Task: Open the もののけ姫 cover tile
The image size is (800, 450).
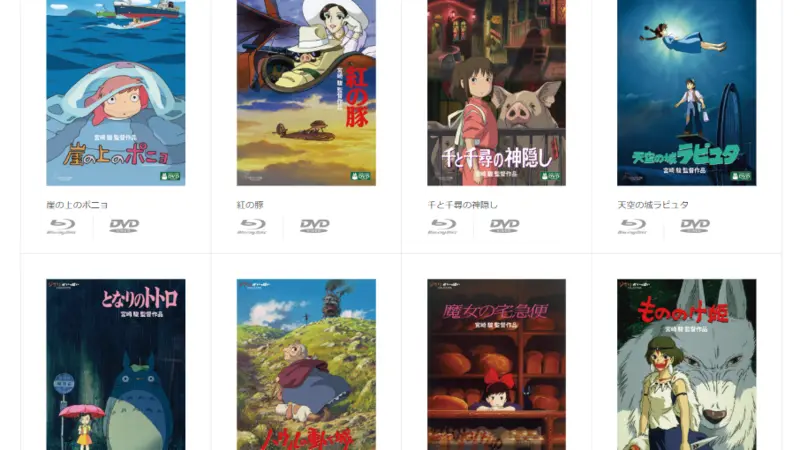Action: (686, 365)
